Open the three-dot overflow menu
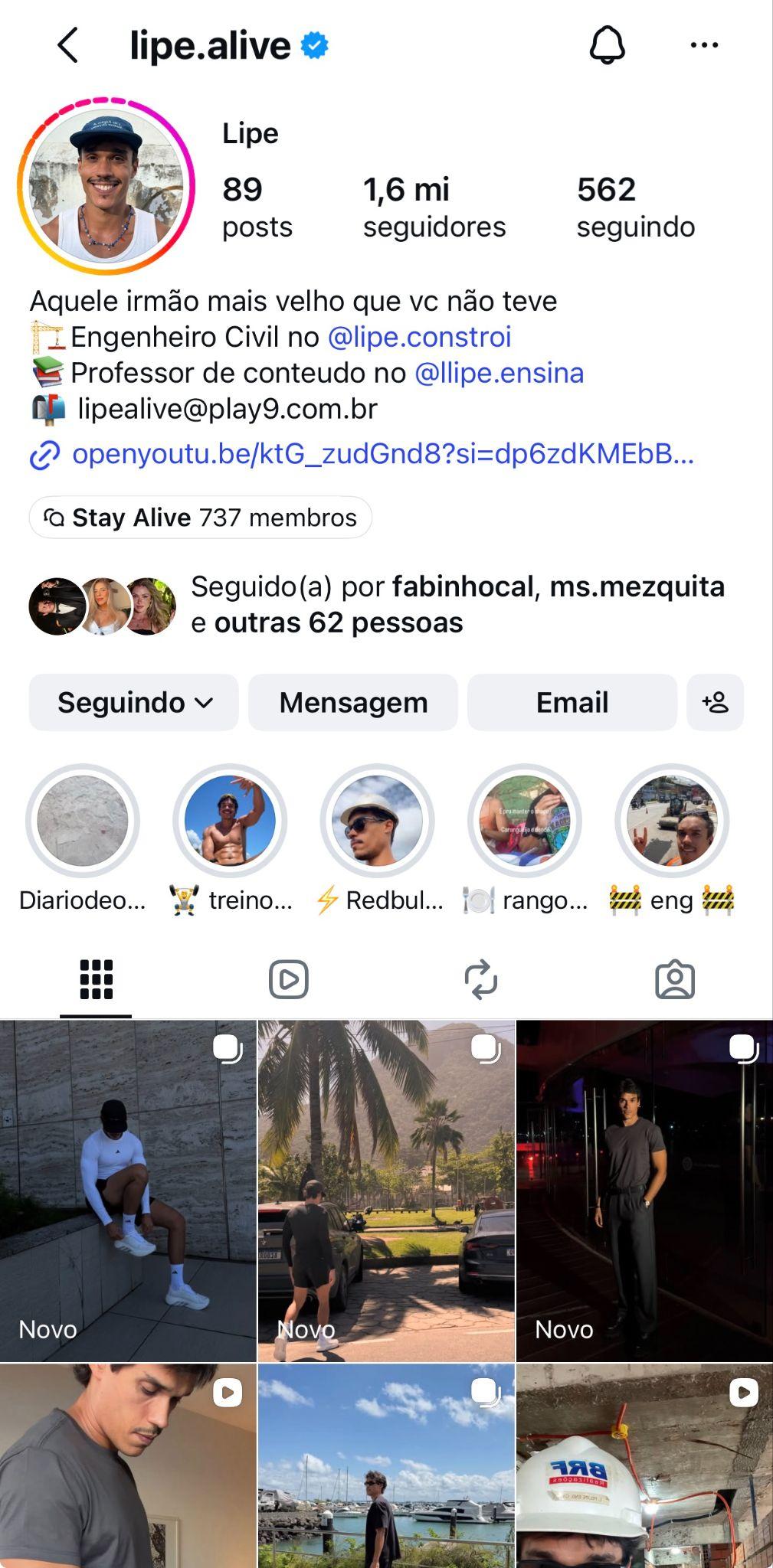The image size is (773, 1568). (704, 45)
